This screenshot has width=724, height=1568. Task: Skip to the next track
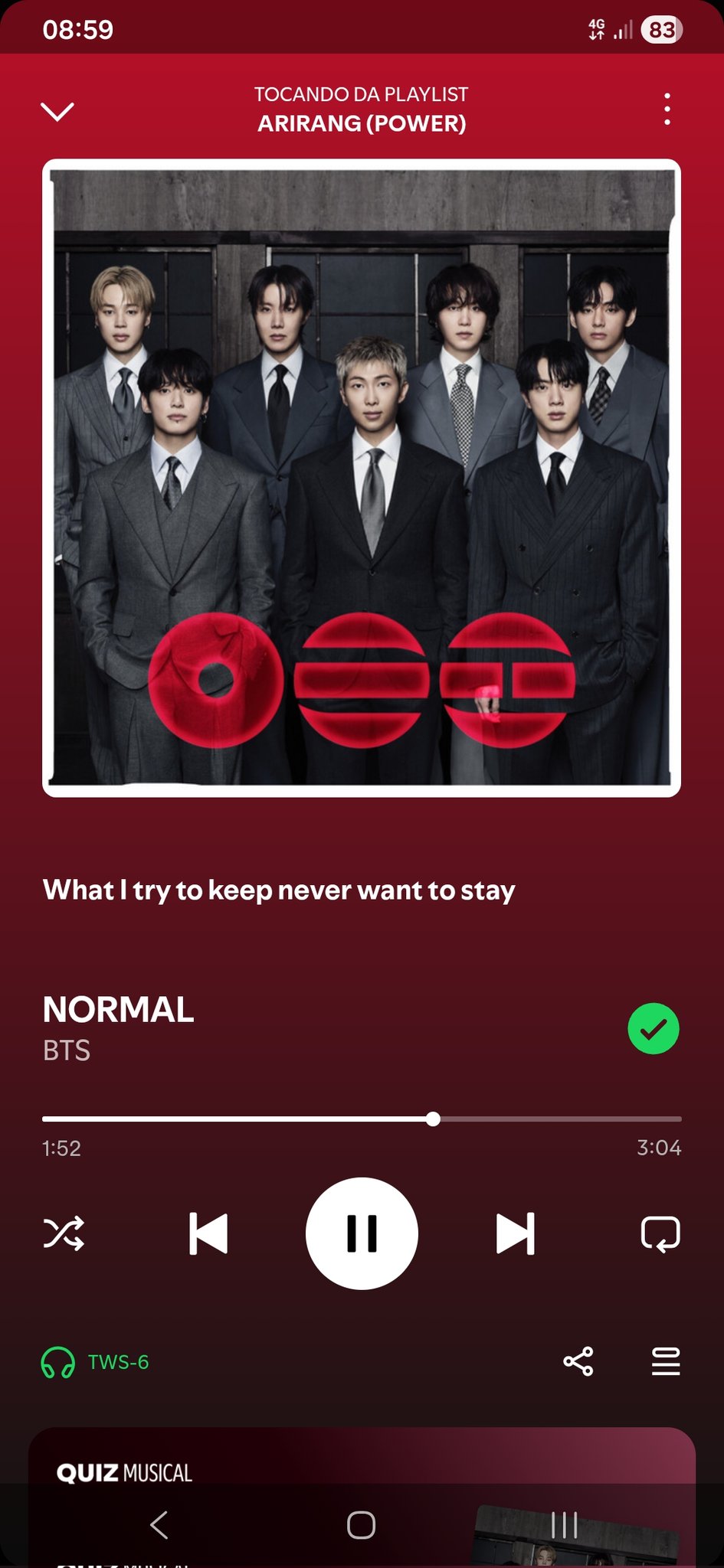point(515,1233)
